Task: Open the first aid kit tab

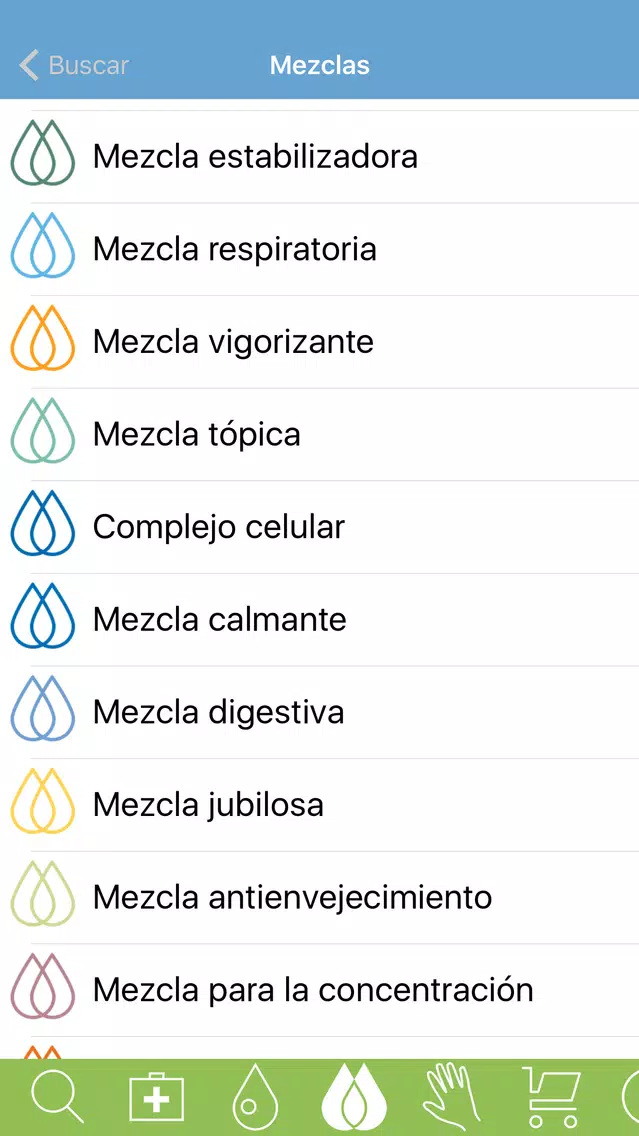Action: 156,1098
